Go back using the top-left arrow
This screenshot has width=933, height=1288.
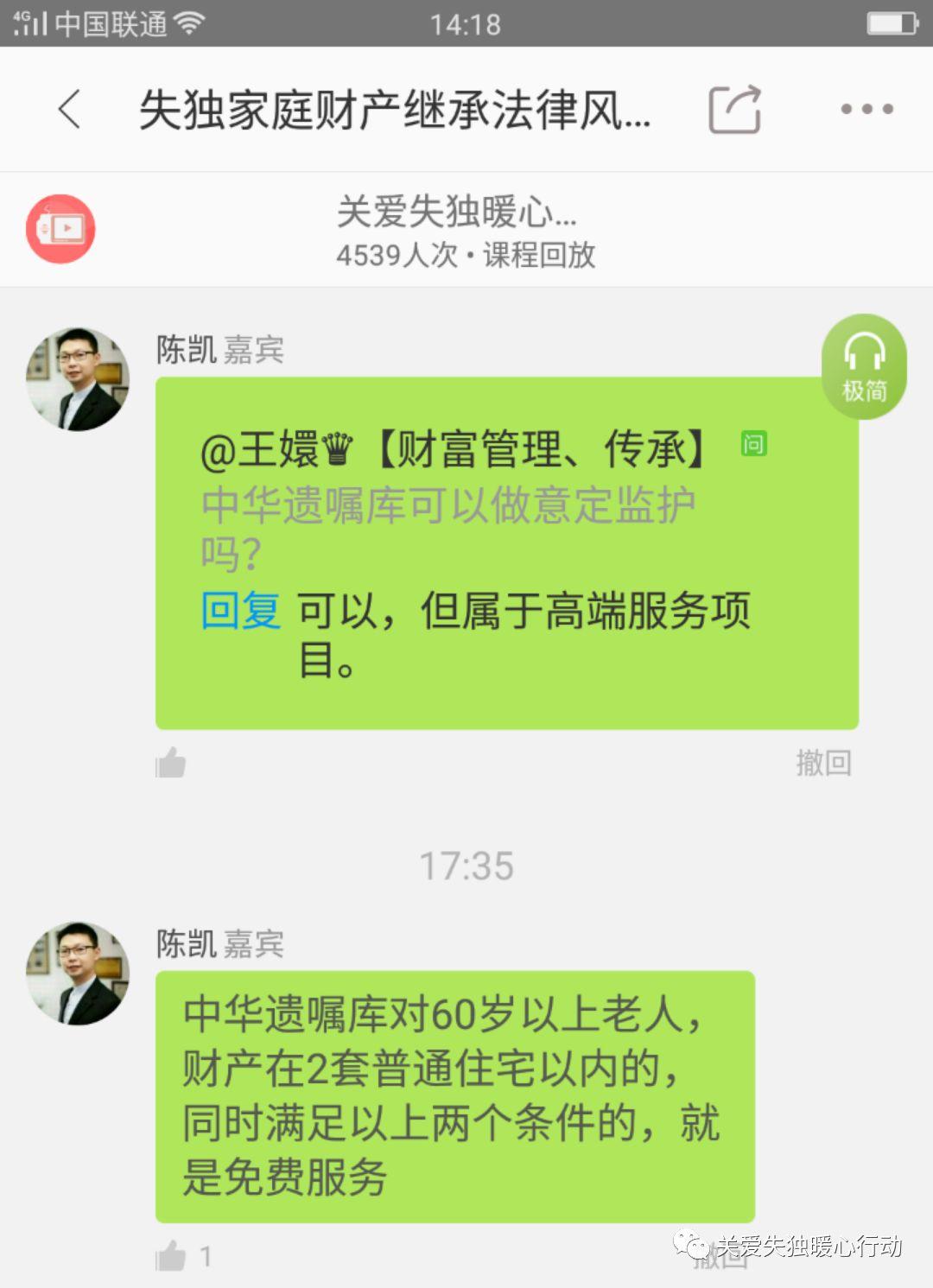tap(70, 110)
